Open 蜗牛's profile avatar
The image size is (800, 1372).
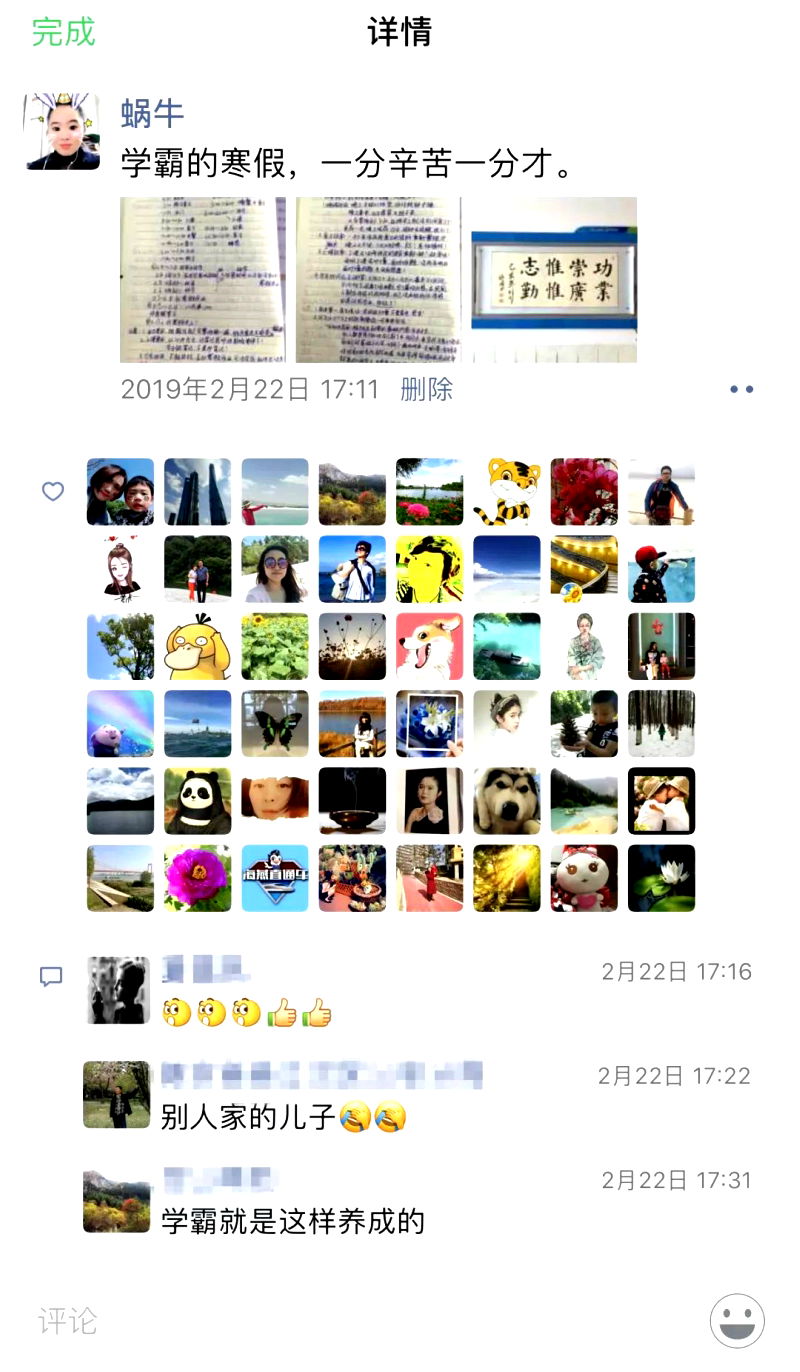click(61, 131)
